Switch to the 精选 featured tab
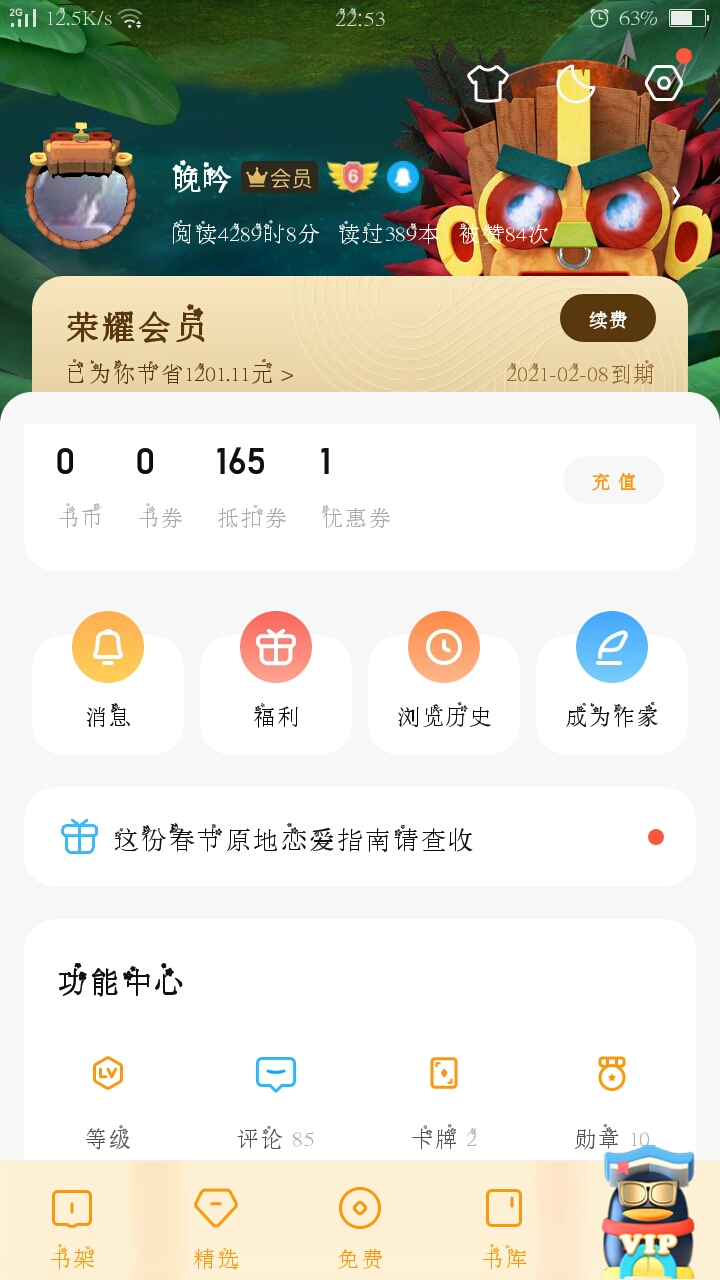The height and width of the screenshot is (1280, 720). click(x=216, y=1228)
